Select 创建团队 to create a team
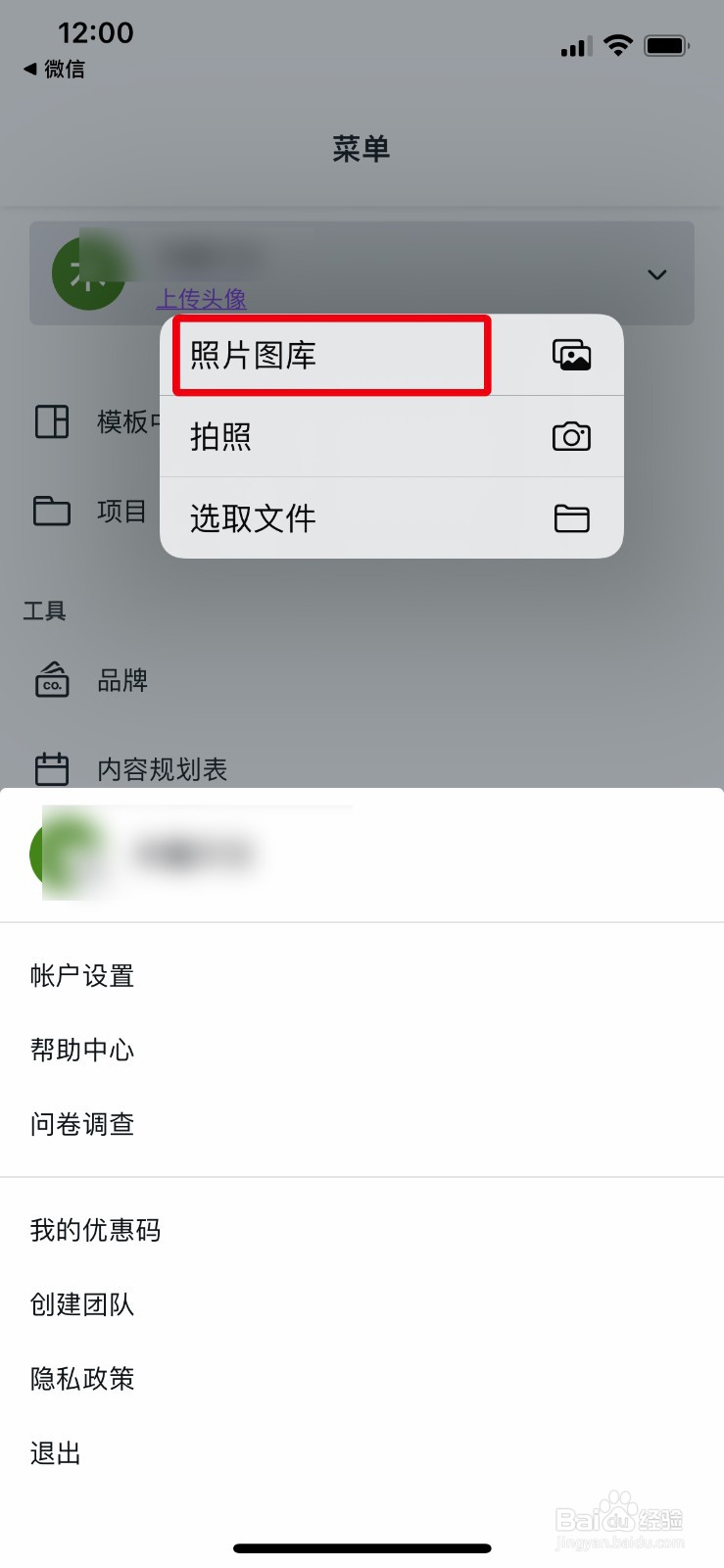This screenshot has width=724, height=1568. [x=80, y=1304]
